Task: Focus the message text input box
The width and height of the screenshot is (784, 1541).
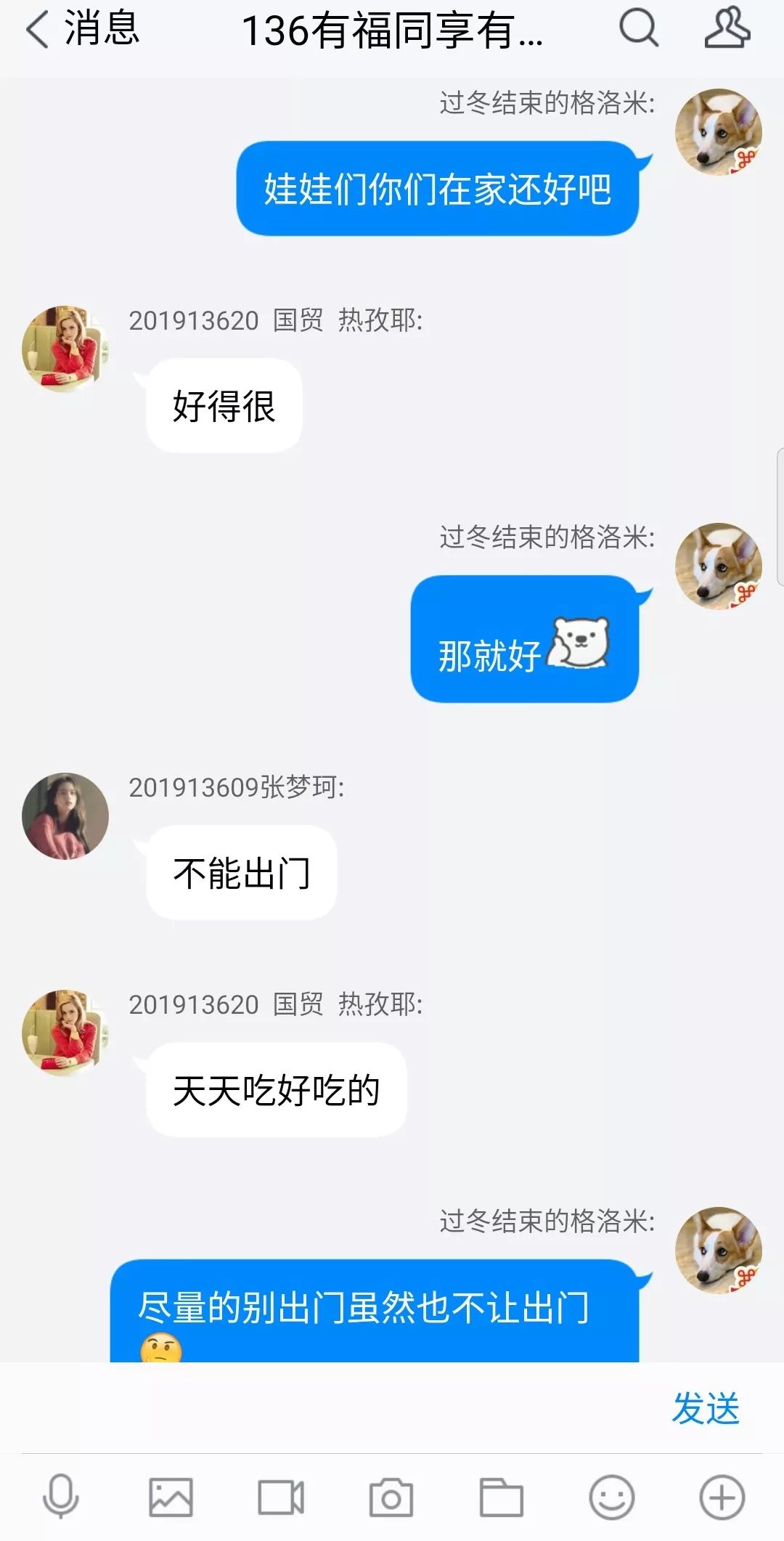Action: point(341,1408)
